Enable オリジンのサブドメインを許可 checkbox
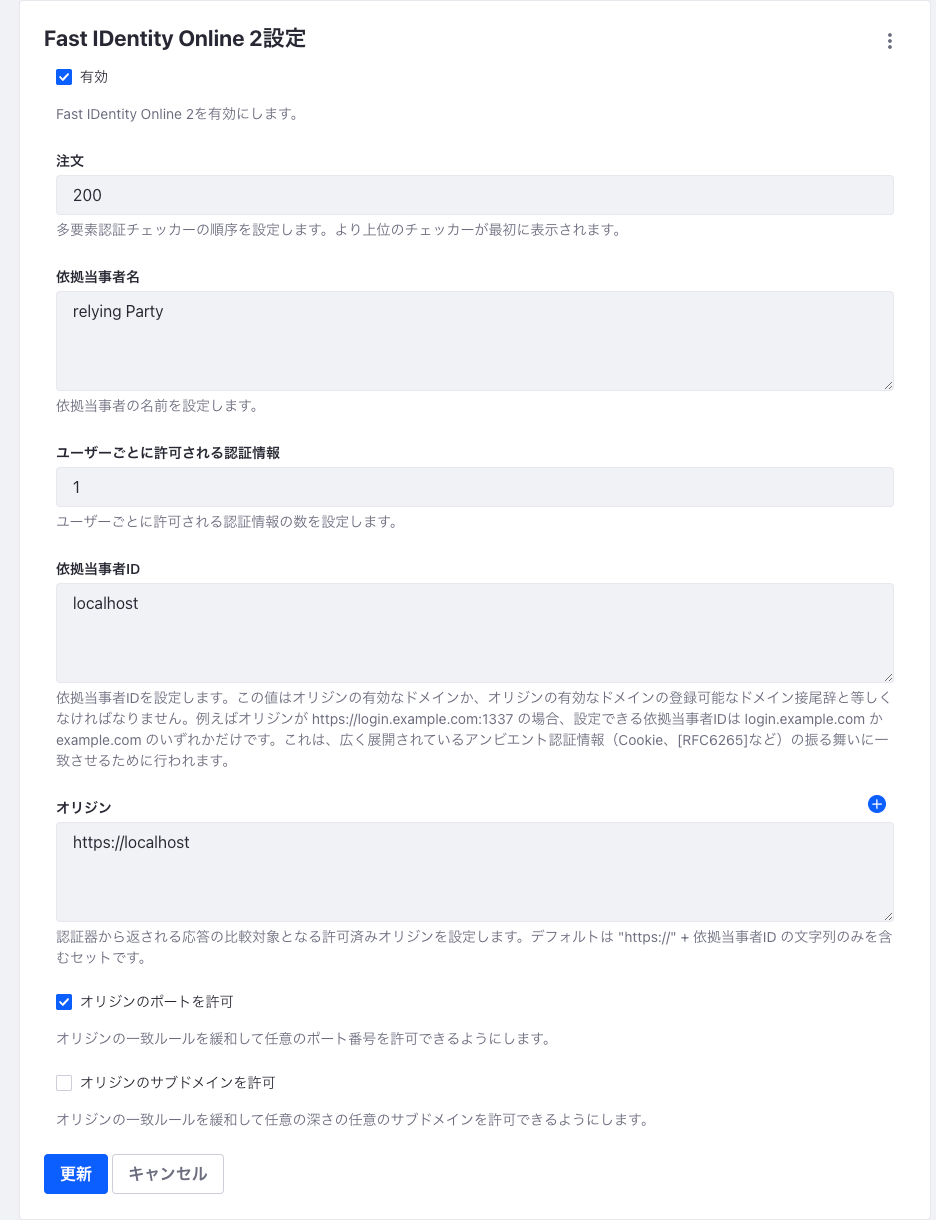Image resolution: width=936 pixels, height=1220 pixels. (x=64, y=1082)
